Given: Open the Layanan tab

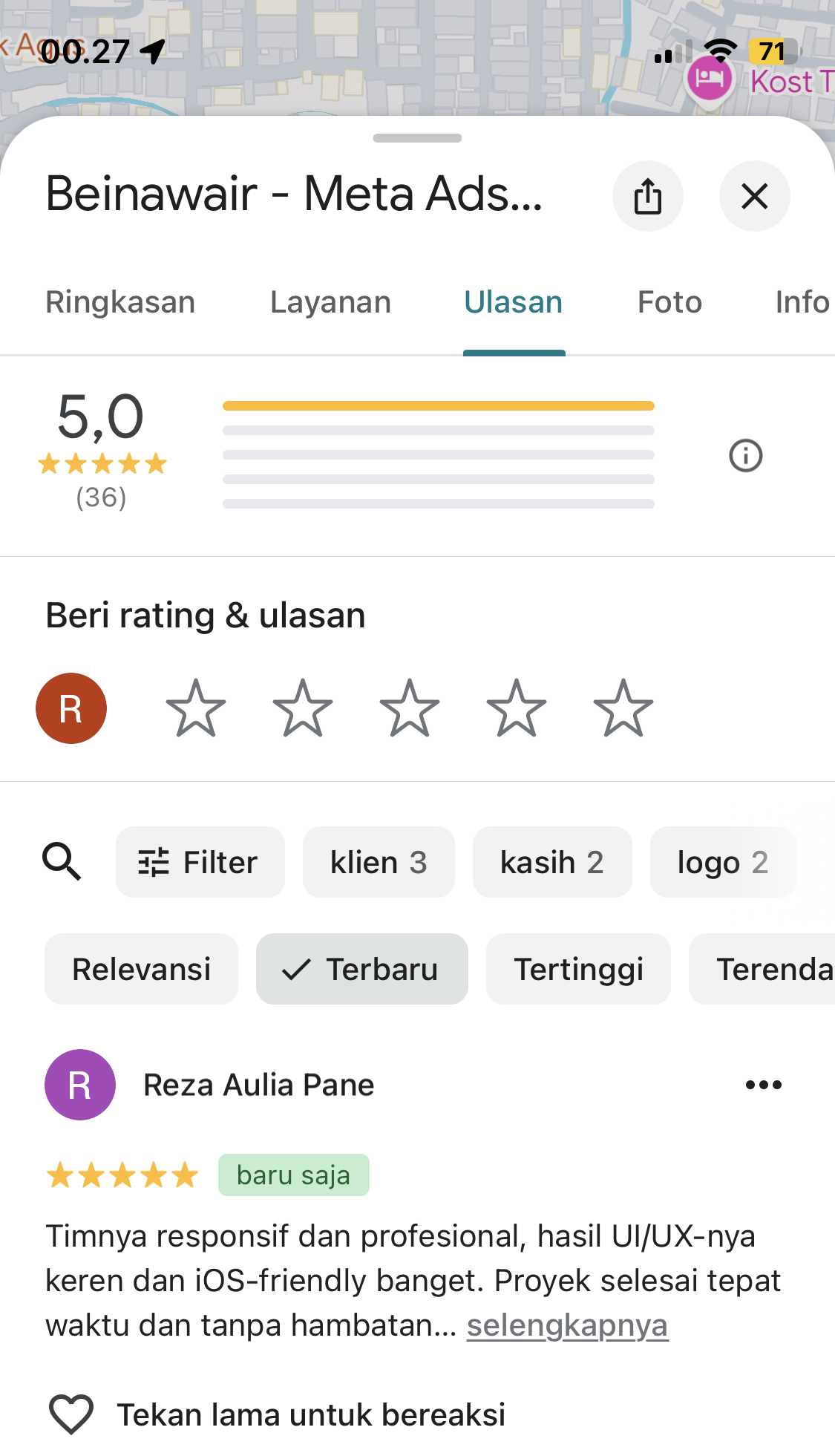Looking at the screenshot, I should coord(330,302).
